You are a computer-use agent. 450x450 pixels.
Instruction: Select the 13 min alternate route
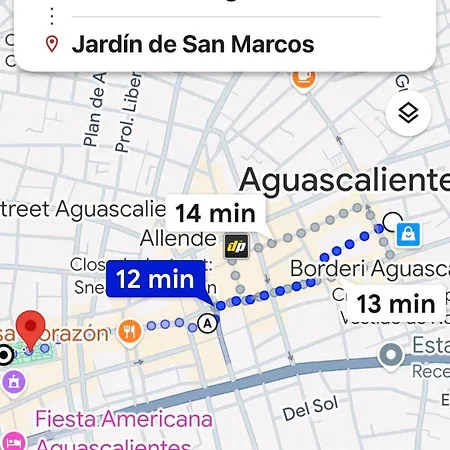pyautogui.click(x=396, y=304)
